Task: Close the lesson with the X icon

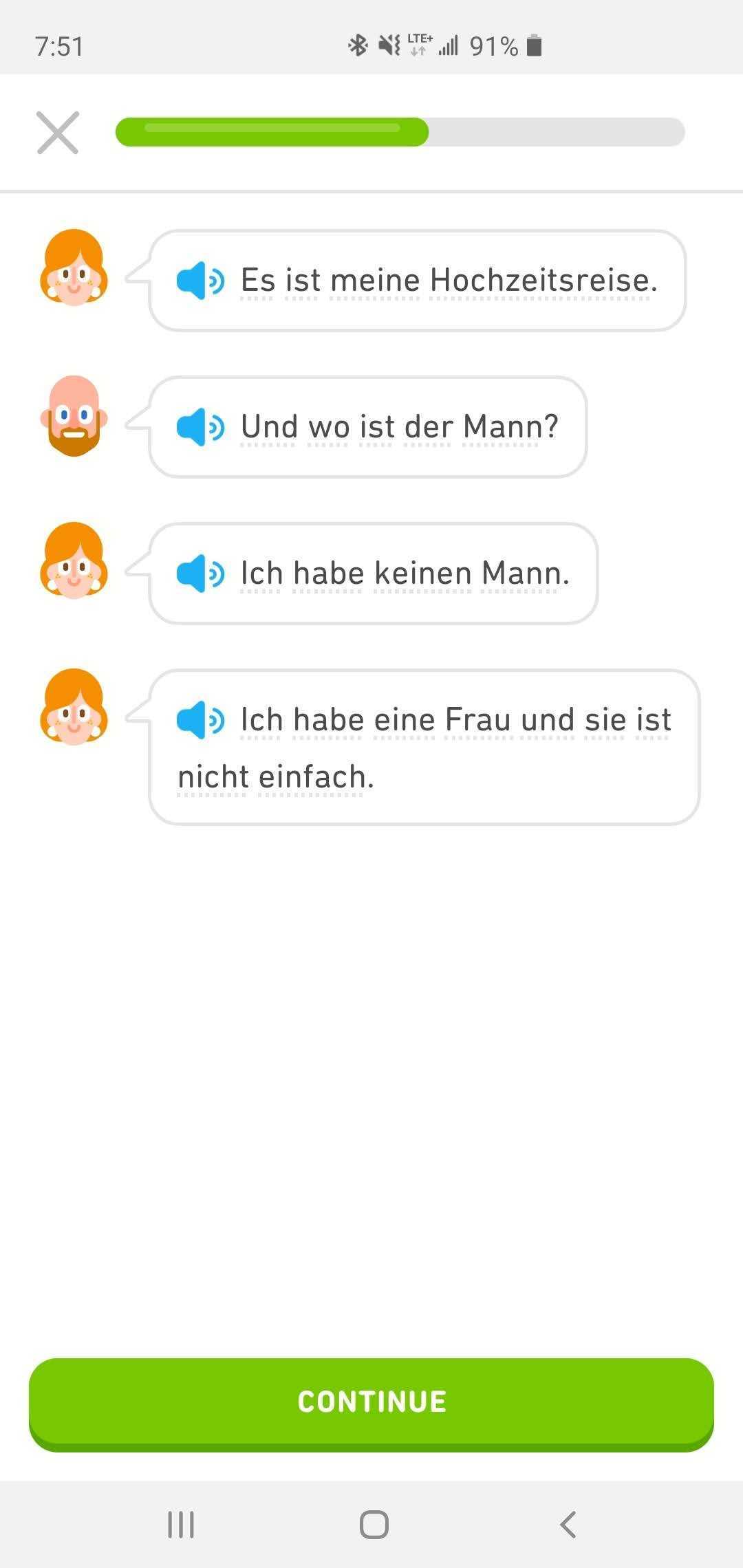Action: (58, 133)
